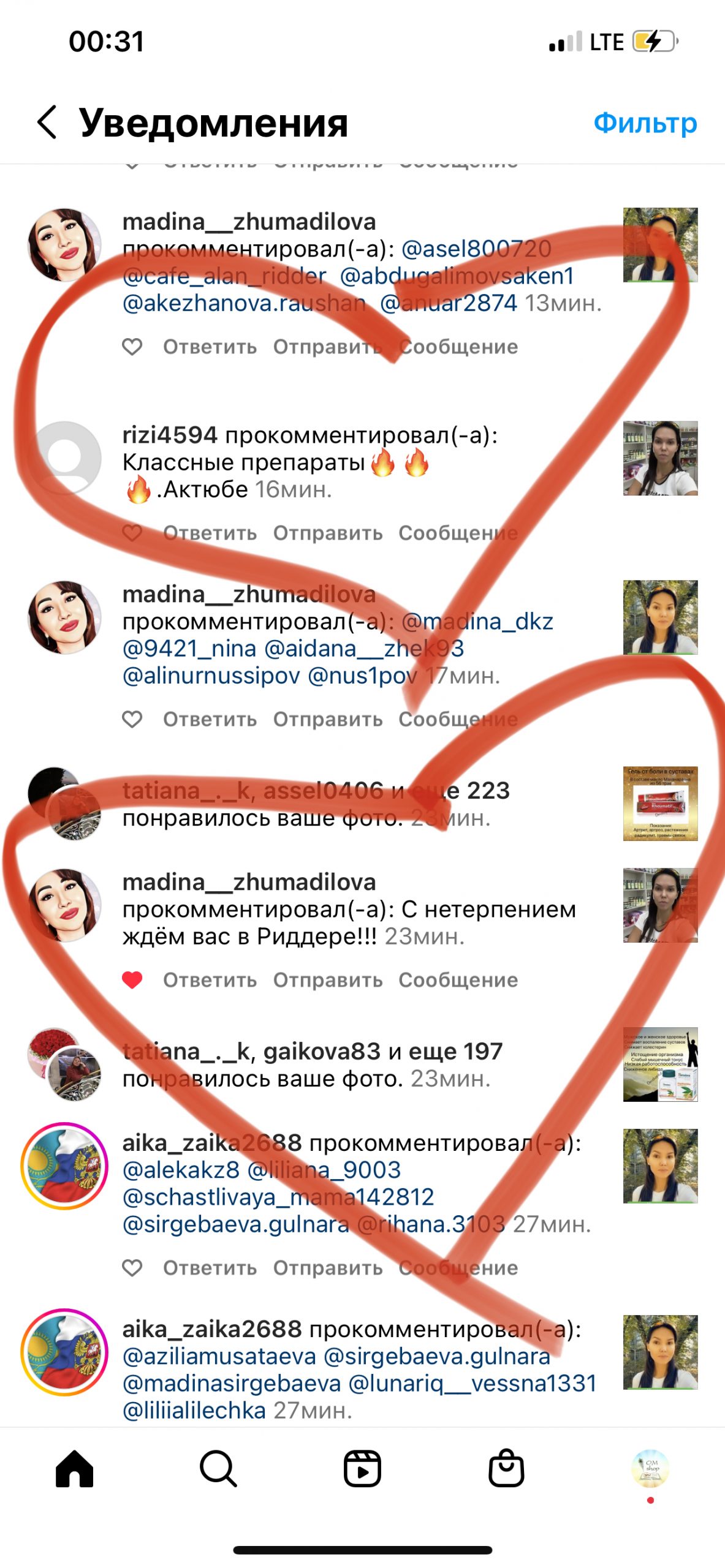Like madina__zhumadilova's 13 minutes ago comment
725x1568 pixels.
[132, 347]
